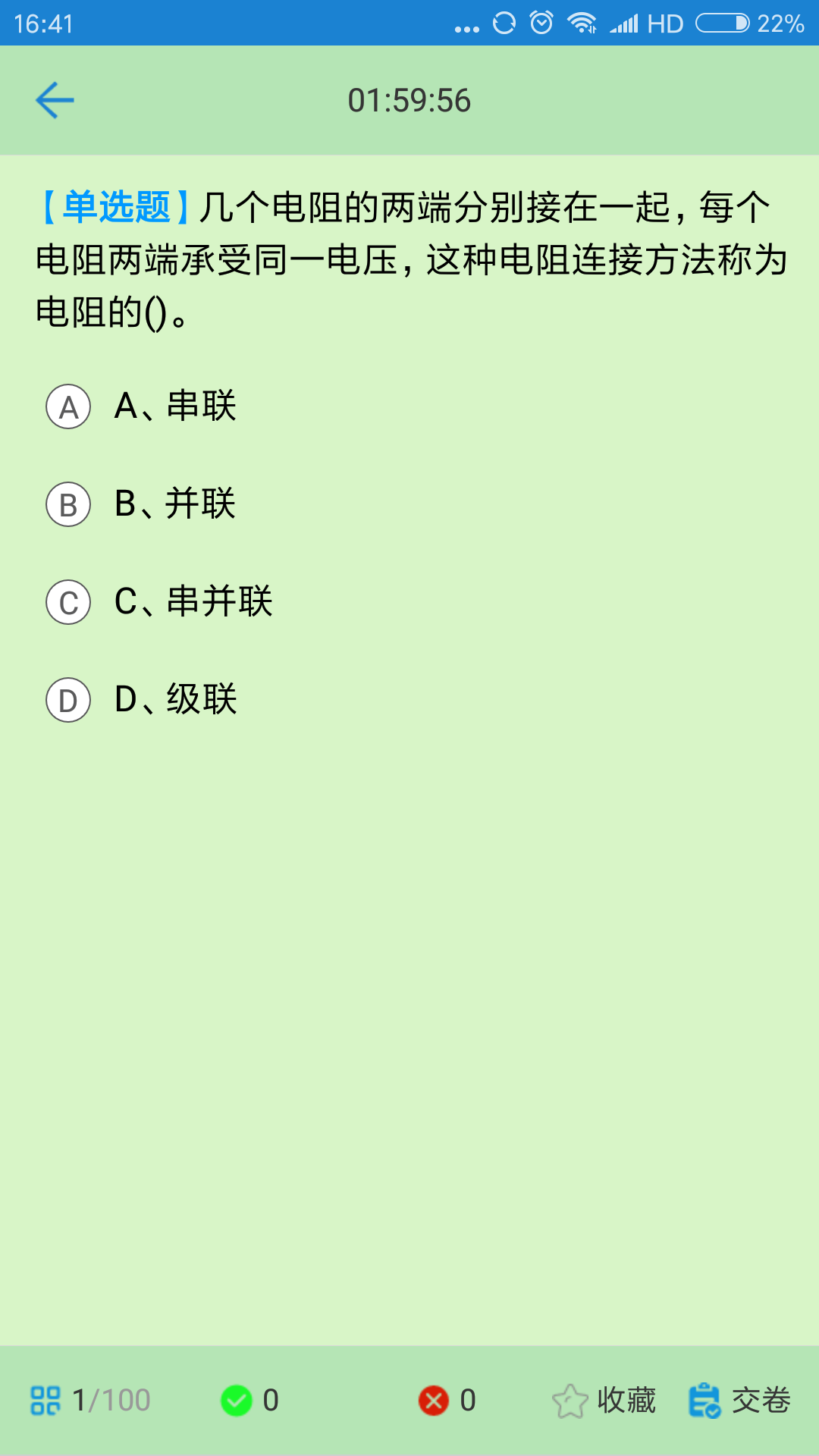Tap the back arrow to exit the exam
This screenshot has height=1456, width=819.
[55, 99]
